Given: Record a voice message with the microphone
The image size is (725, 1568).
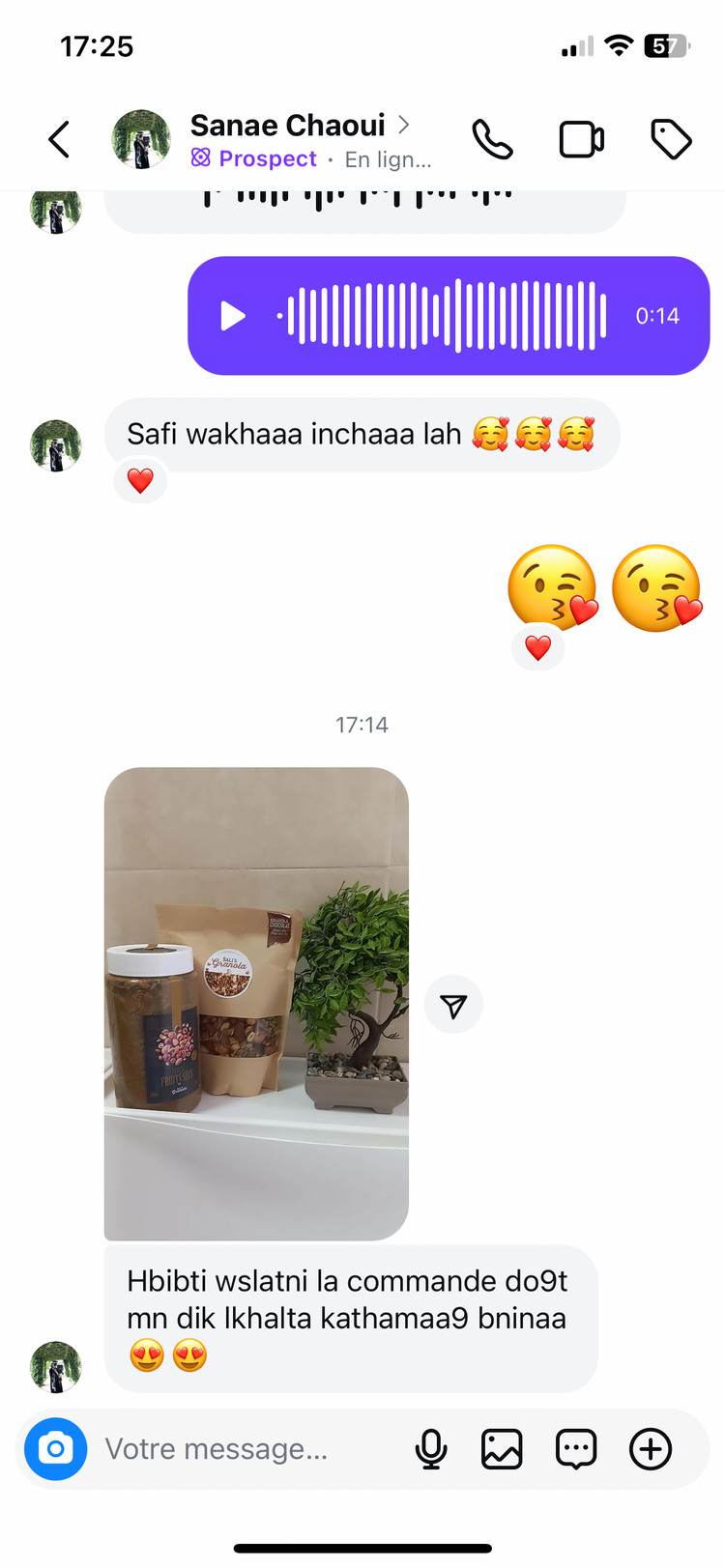Looking at the screenshot, I should (x=431, y=1448).
